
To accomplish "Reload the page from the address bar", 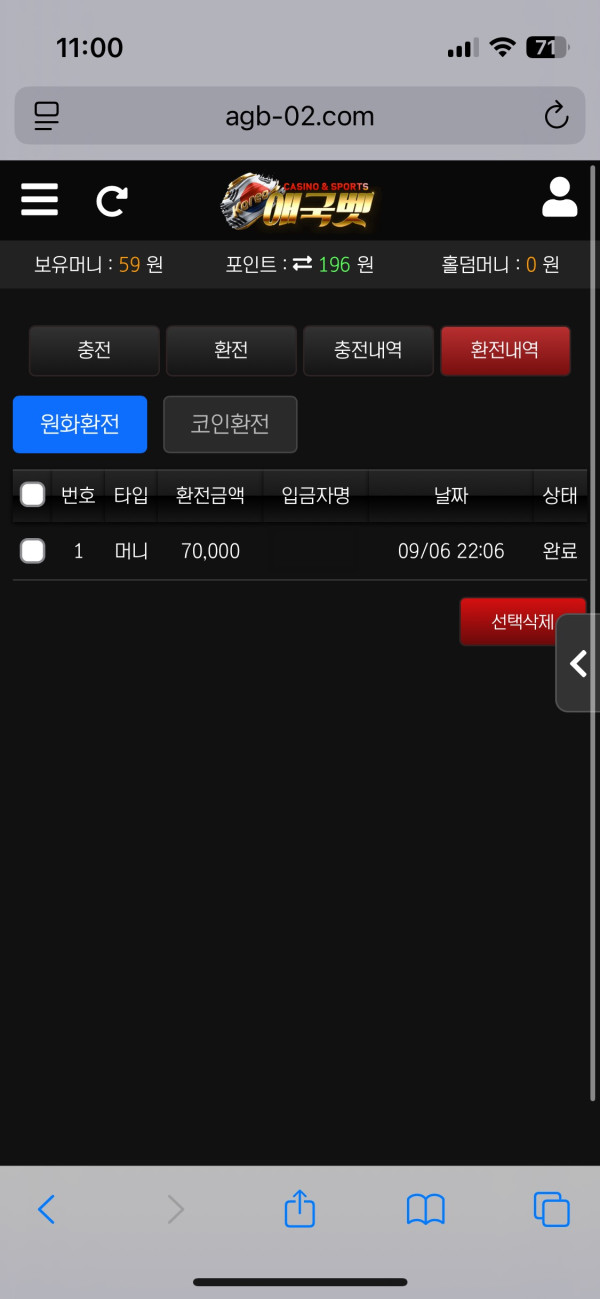I will point(556,116).
